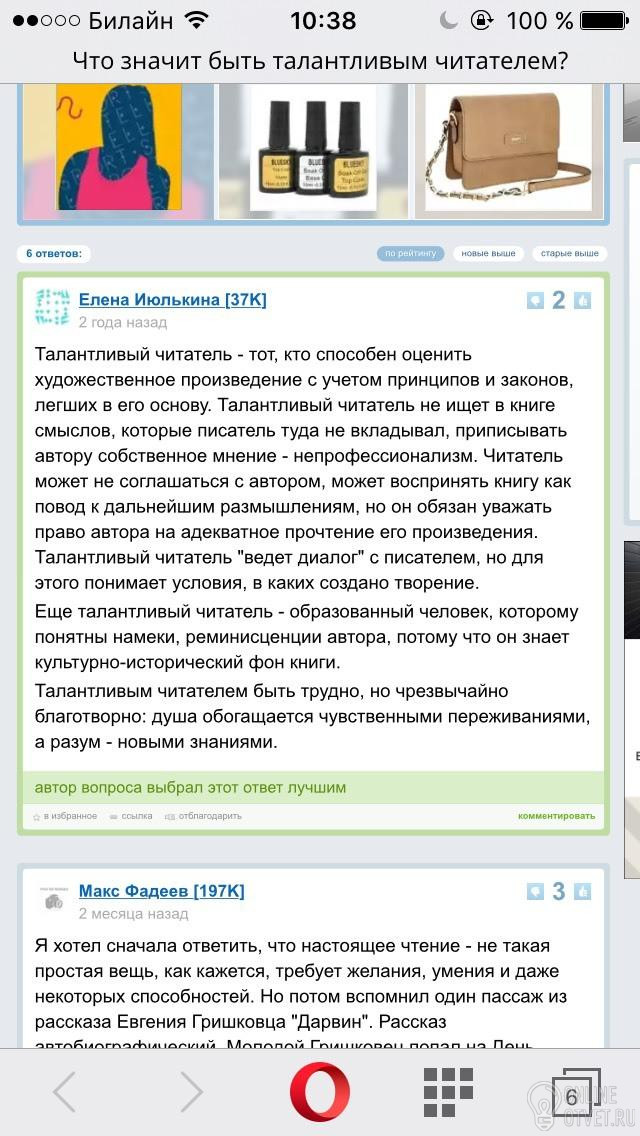This screenshot has width=640, height=1136.
Task: Like Елена Июлькина's answer
Action: [x=582, y=300]
